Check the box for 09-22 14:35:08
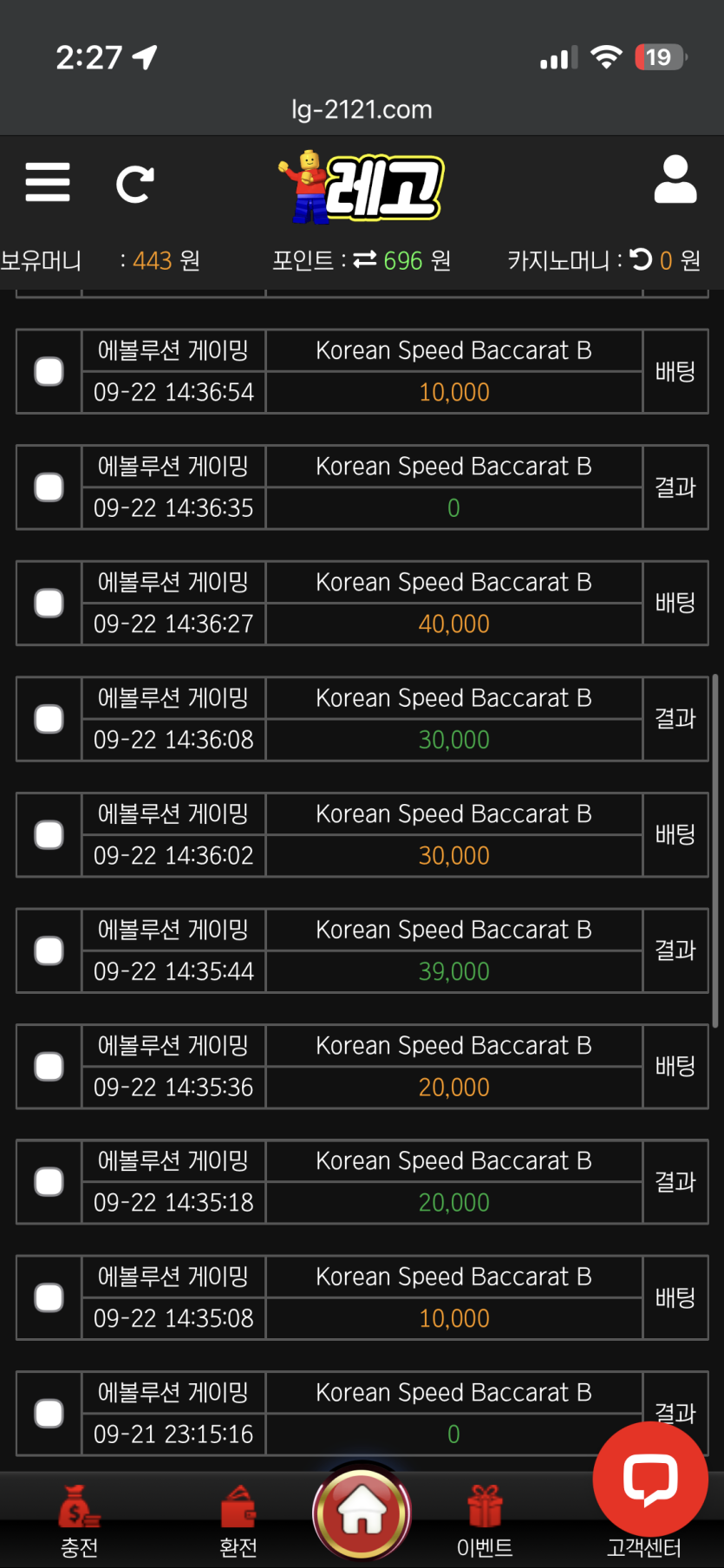The width and height of the screenshot is (724, 1568). click(49, 1297)
